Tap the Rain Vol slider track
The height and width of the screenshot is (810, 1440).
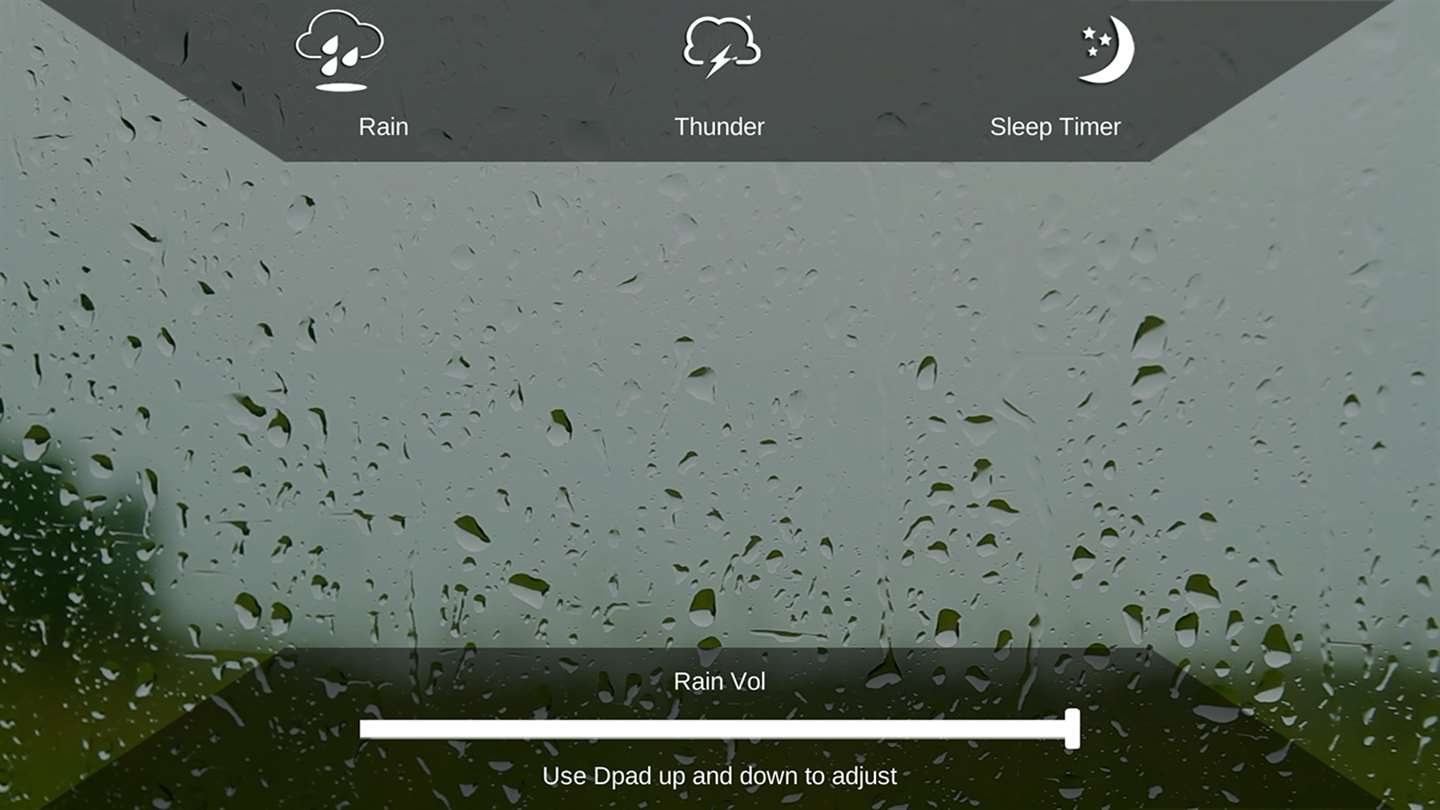click(715, 729)
